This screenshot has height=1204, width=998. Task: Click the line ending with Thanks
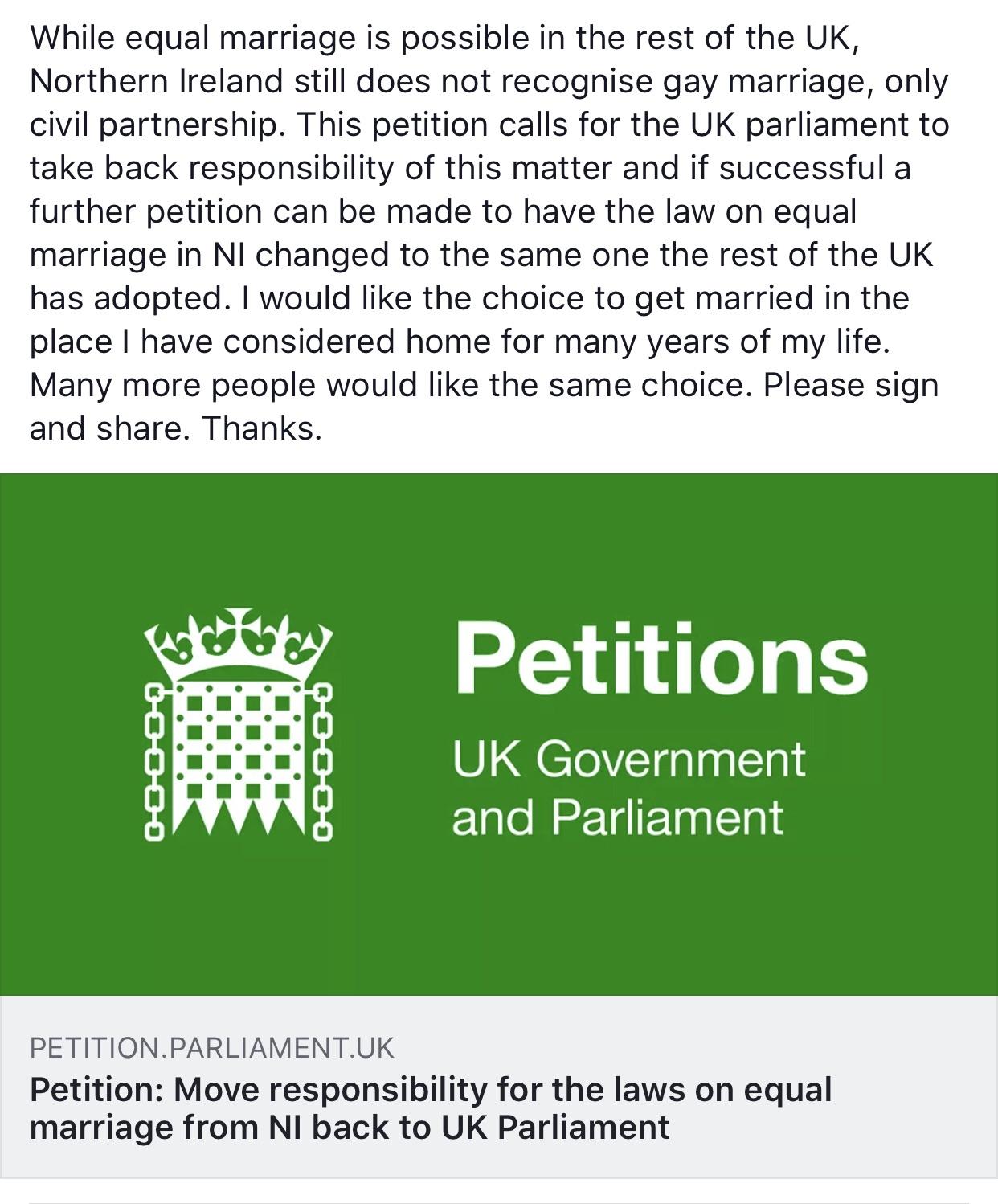pos(177,428)
